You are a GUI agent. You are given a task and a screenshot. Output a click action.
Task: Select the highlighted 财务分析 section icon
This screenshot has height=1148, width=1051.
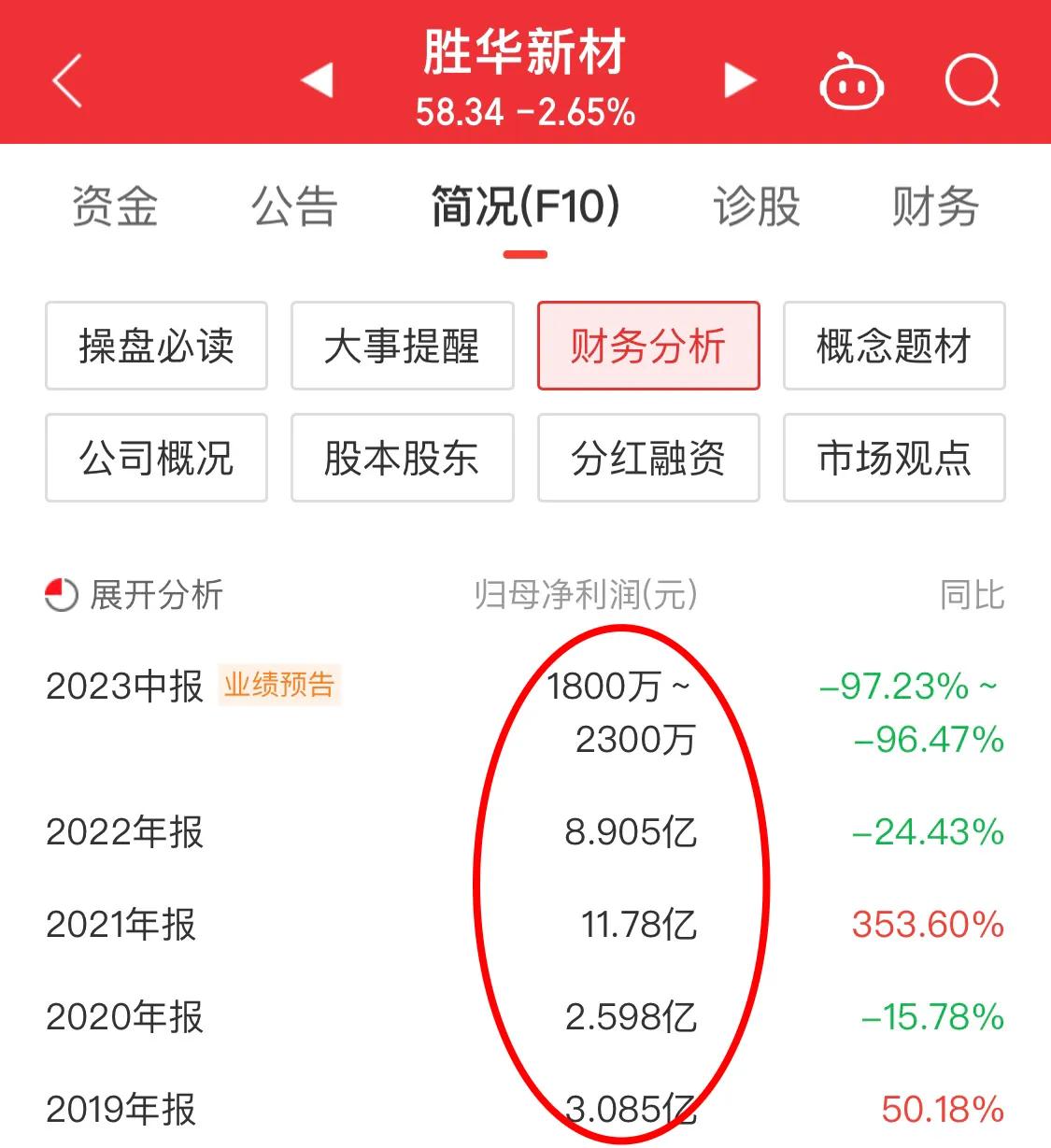(x=647, y=346)
